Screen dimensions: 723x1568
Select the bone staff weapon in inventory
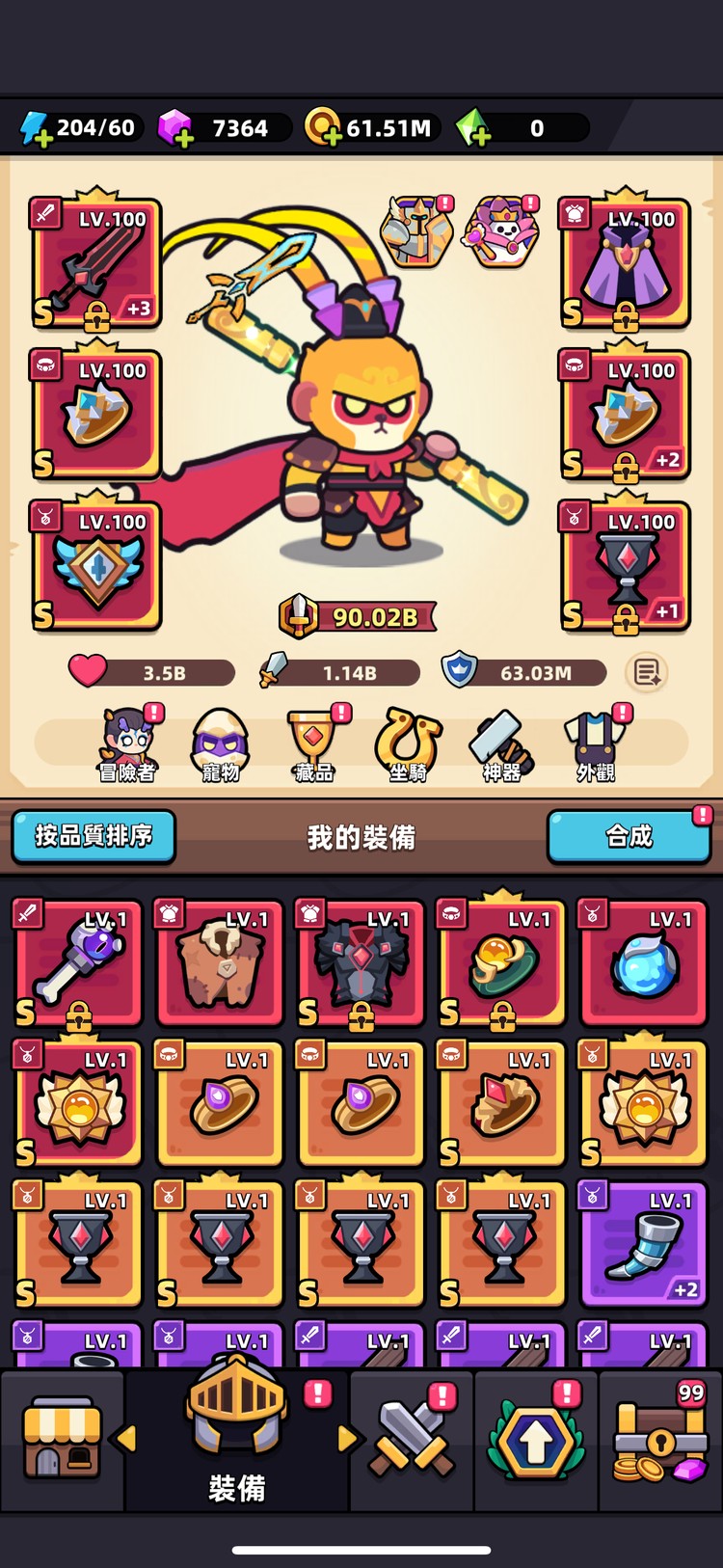pyautogui.click(x=78, y=961)
